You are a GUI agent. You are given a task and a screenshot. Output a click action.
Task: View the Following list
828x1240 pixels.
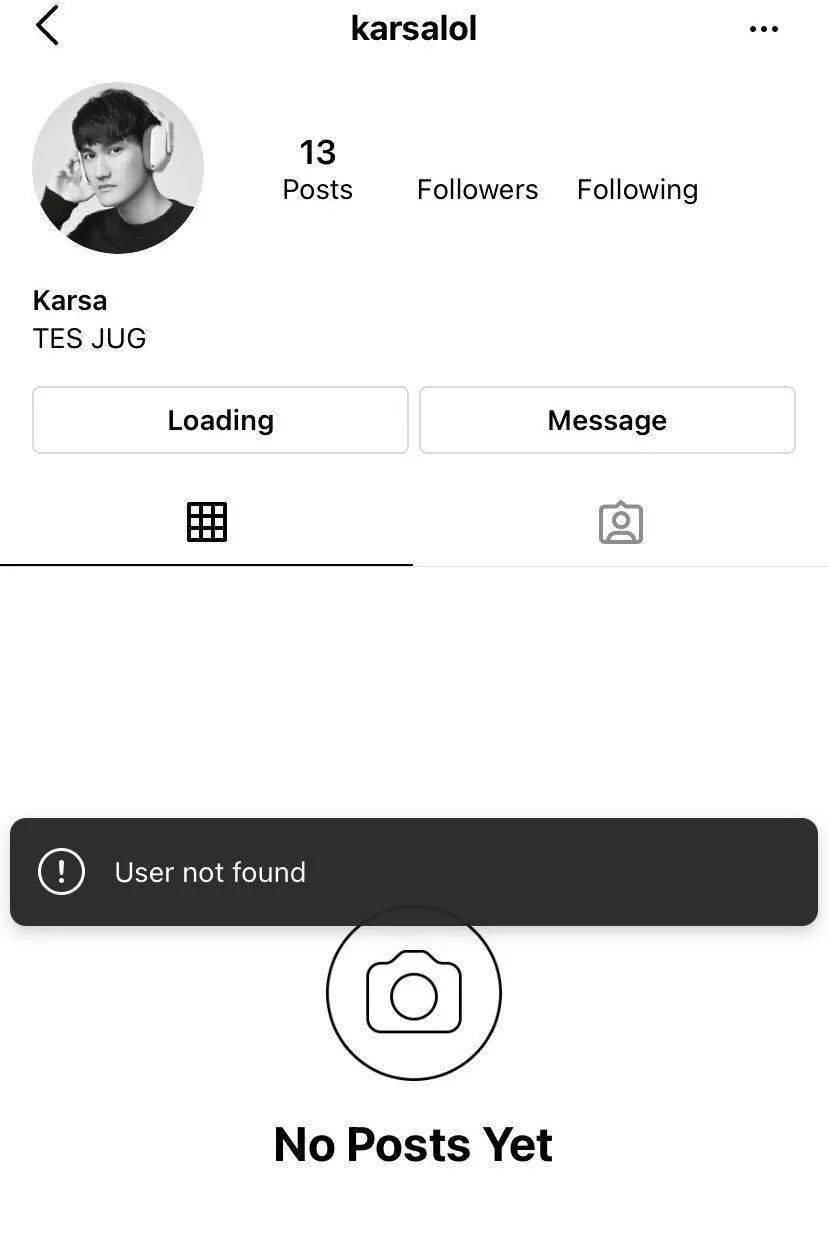click(x=637, y=189)
